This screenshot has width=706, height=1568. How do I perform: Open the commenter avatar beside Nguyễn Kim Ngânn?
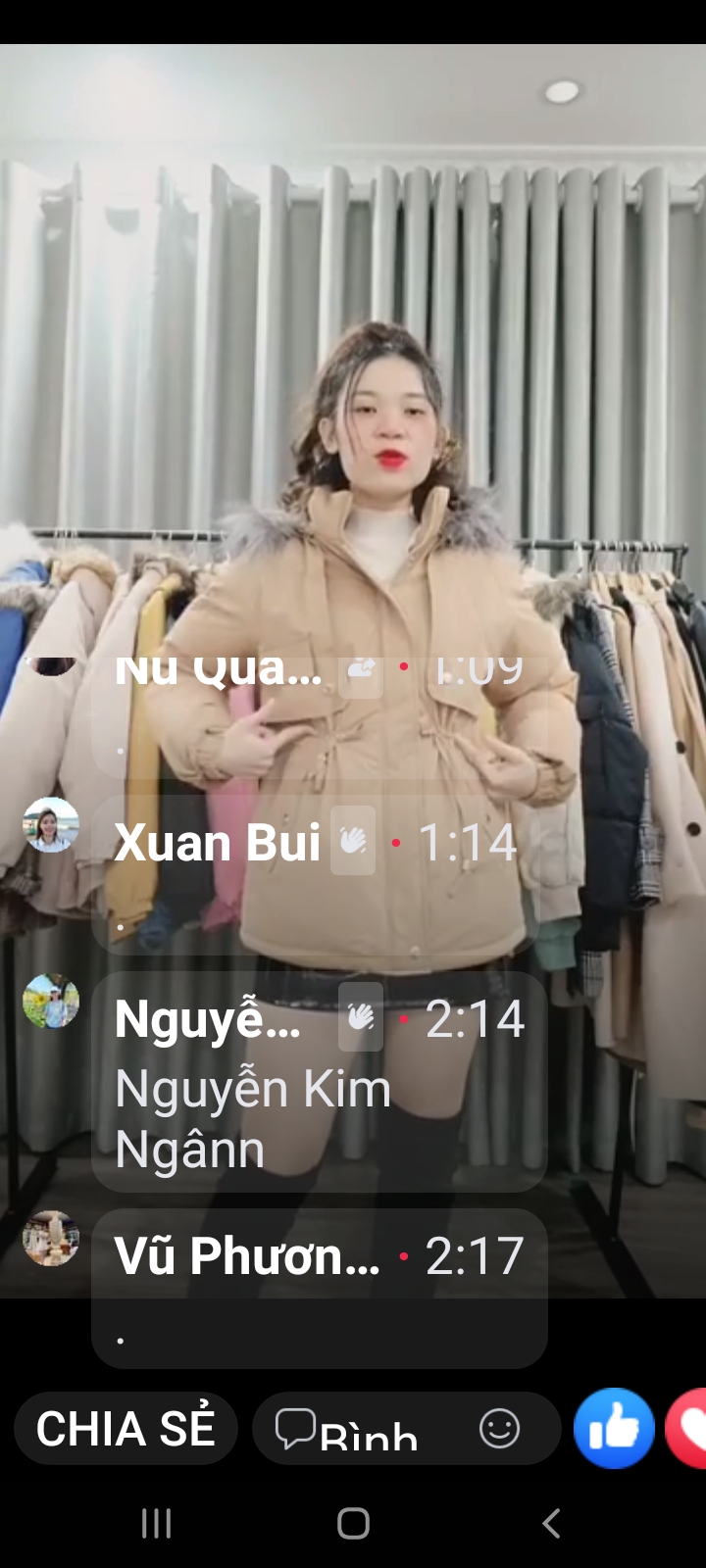(51, 1001)
